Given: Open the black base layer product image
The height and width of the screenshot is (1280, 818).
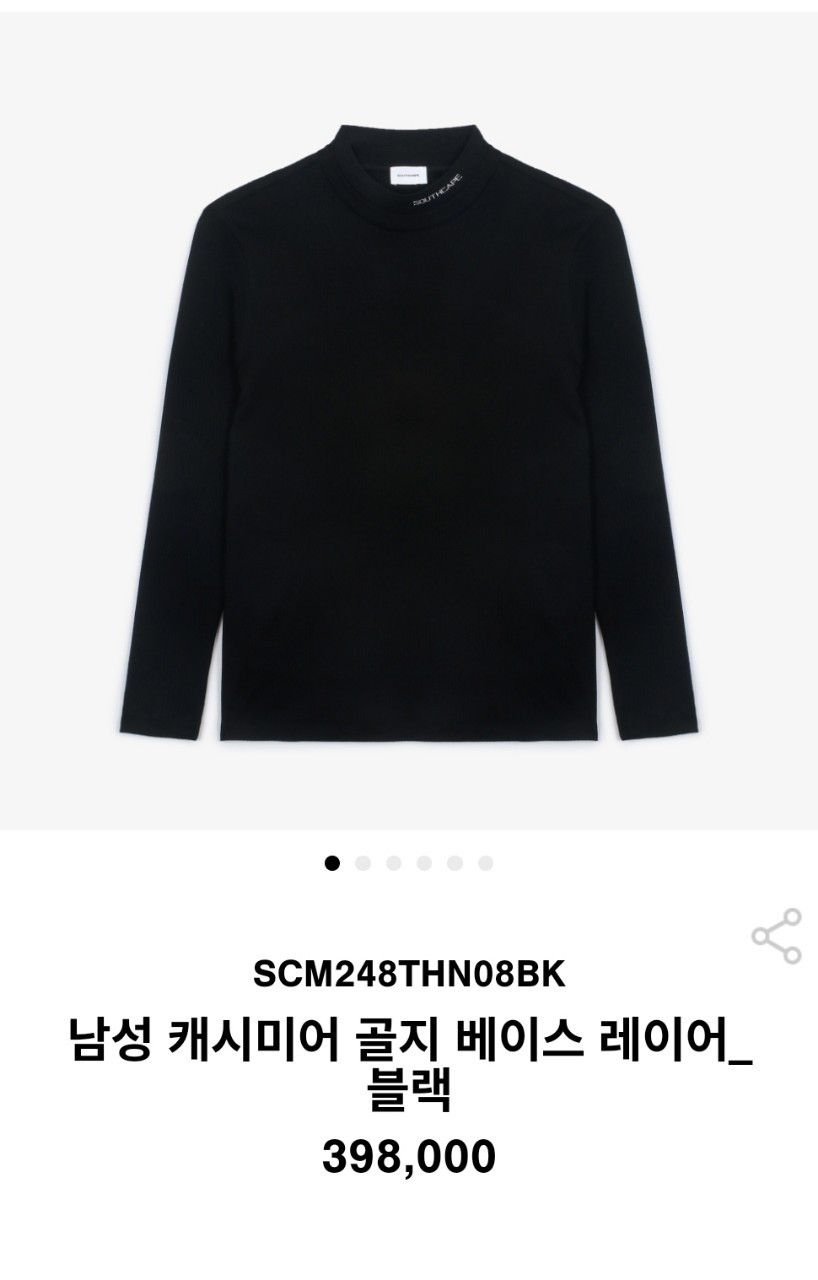Looking at the screenshot, I should click(409, 420).
